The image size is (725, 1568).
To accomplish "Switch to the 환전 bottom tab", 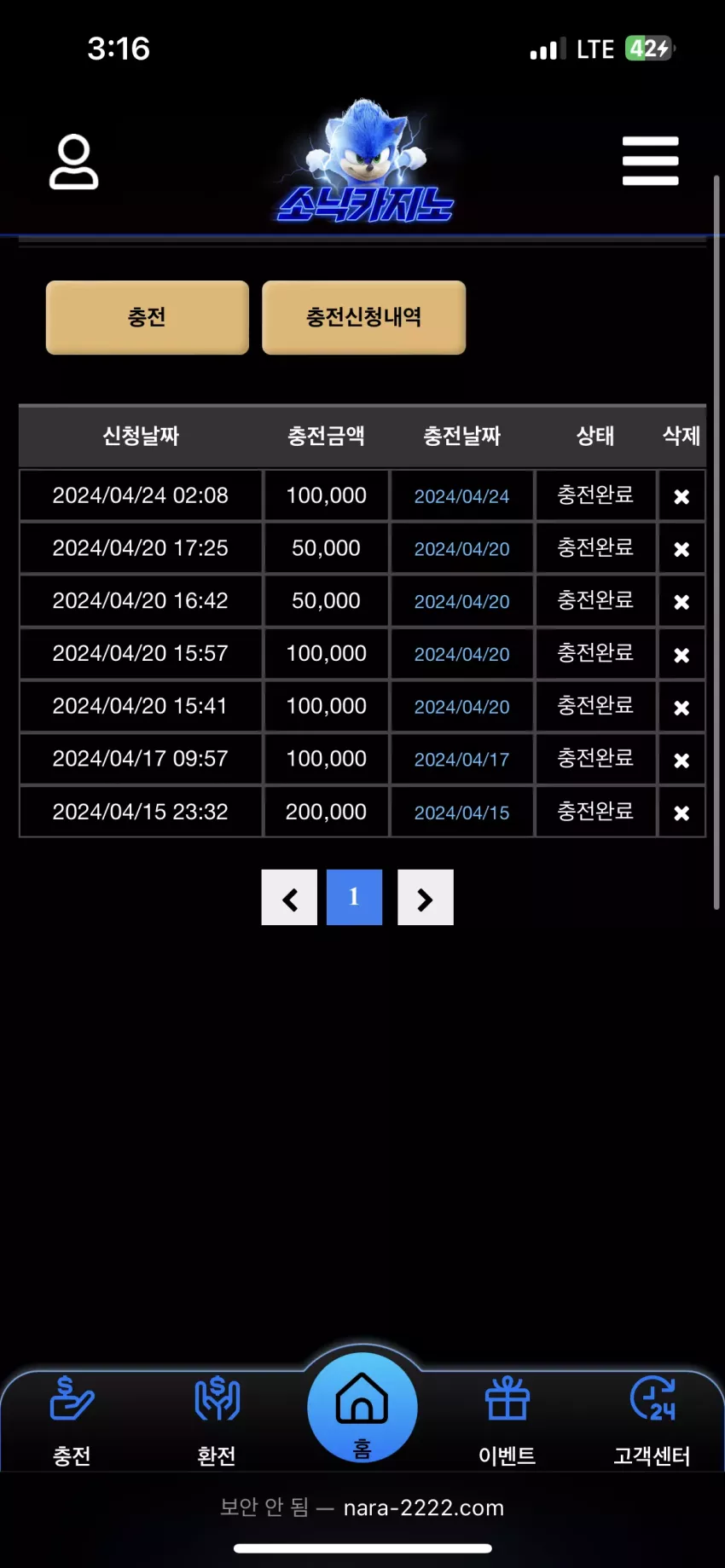I will (217, 1420).
